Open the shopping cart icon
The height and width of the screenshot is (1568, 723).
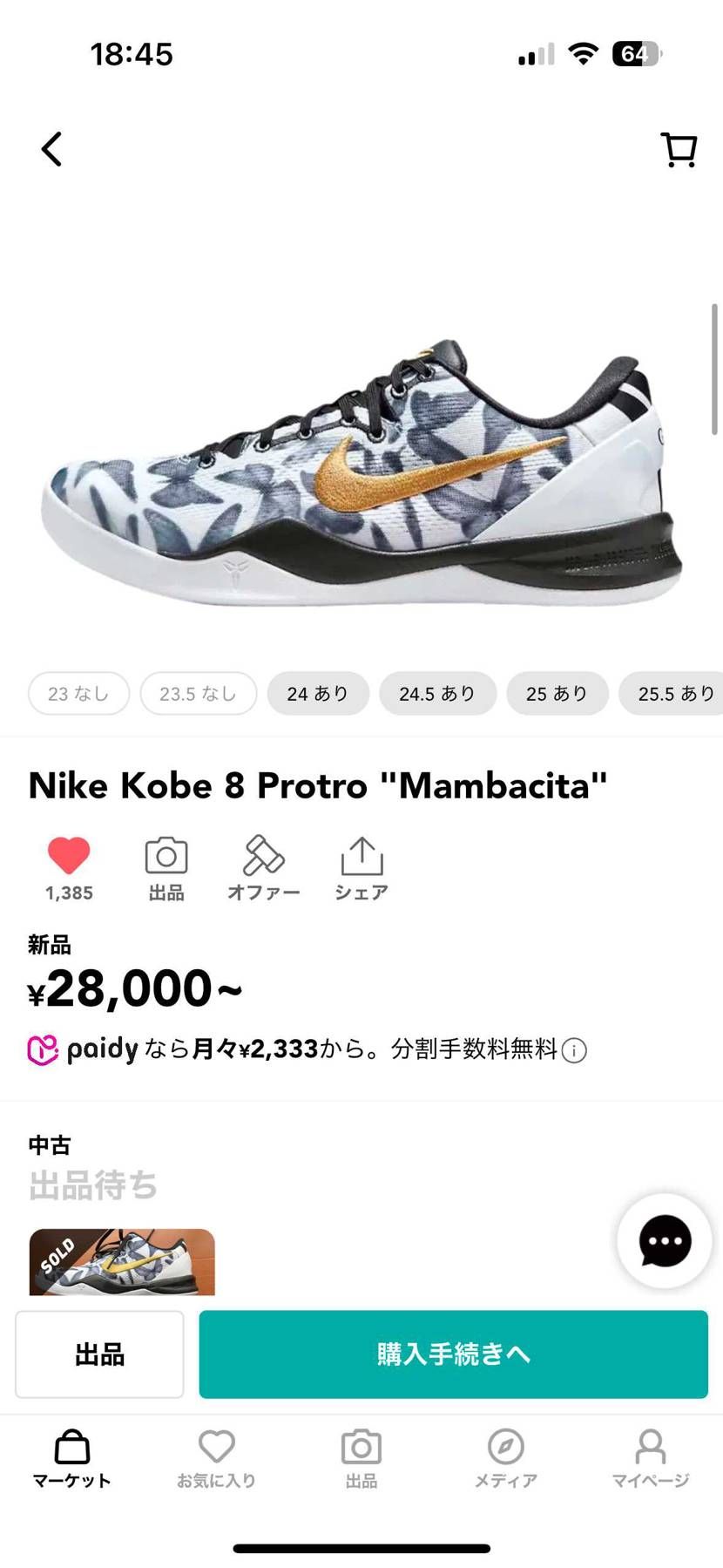(679, 148)
